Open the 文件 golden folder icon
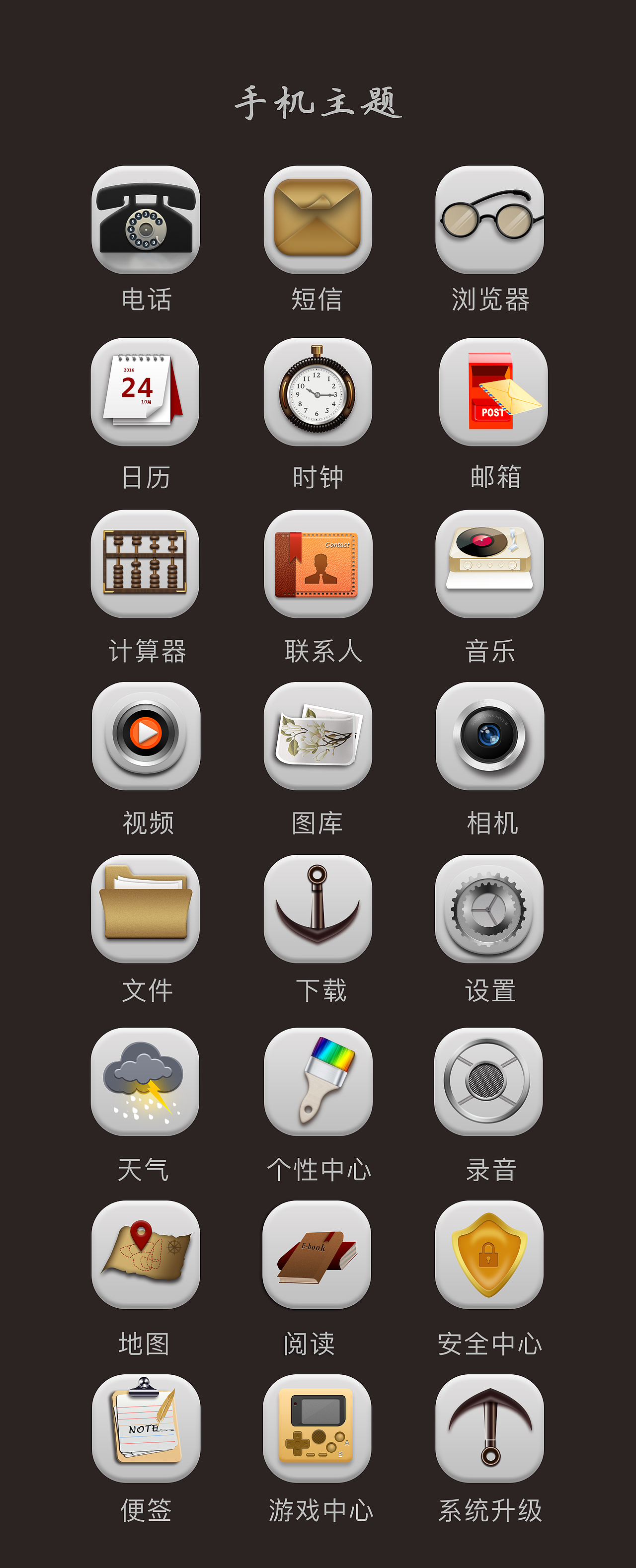This screenshot has width=636, height=1568. 145,909
